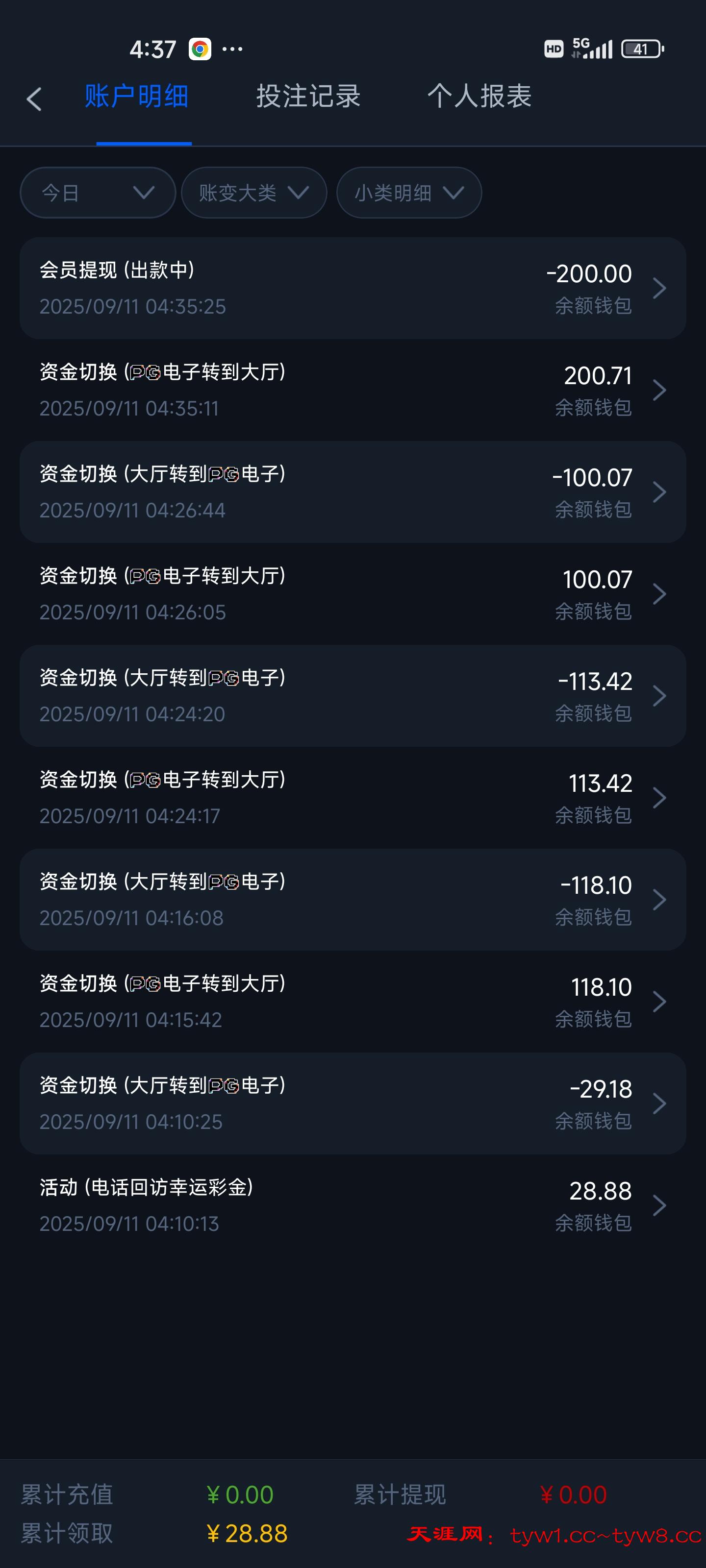Expand details of 会员提现 (出款中) record

click(660, 289)
